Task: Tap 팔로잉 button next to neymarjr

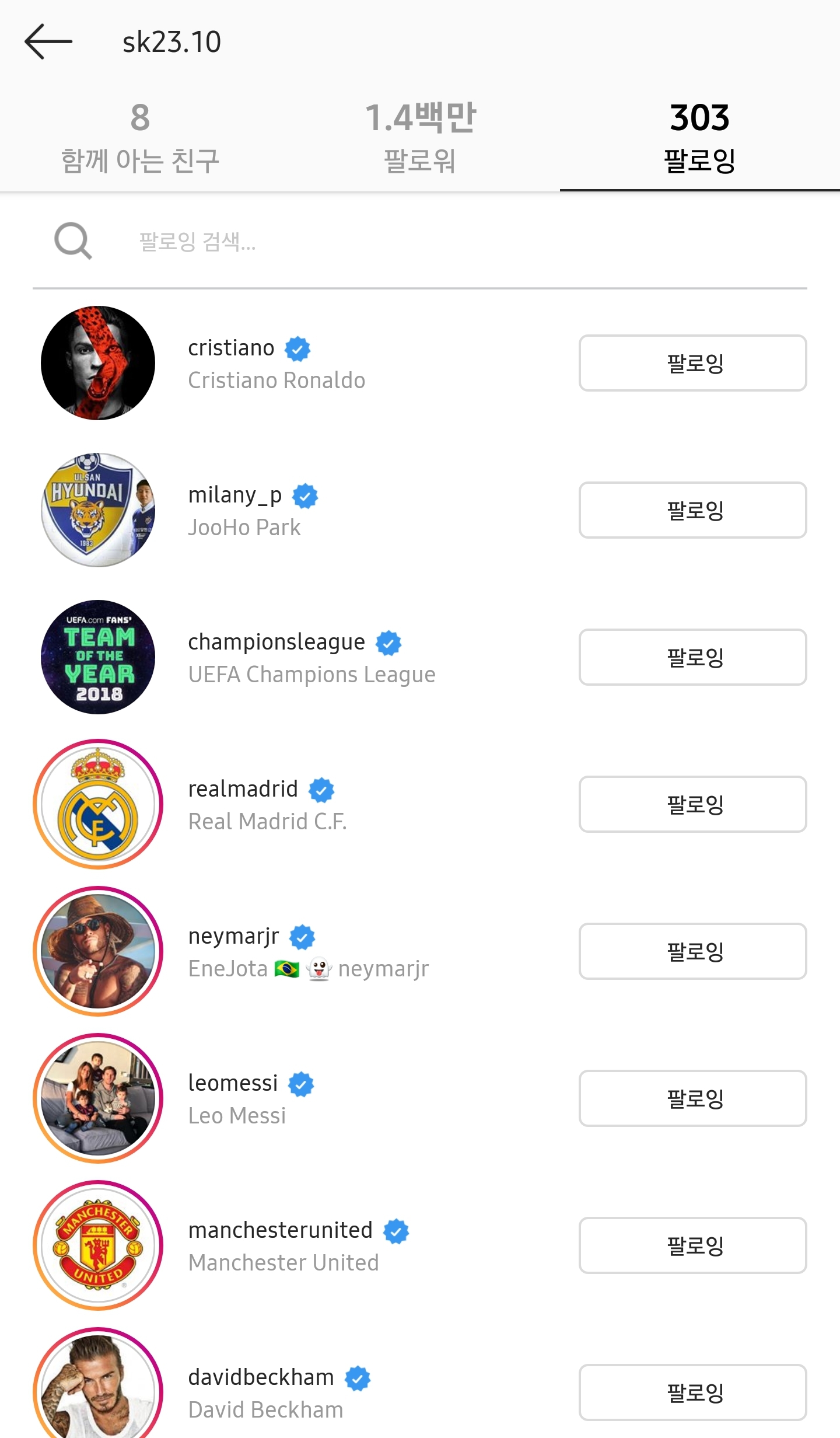Action: [x=692, y=951]
